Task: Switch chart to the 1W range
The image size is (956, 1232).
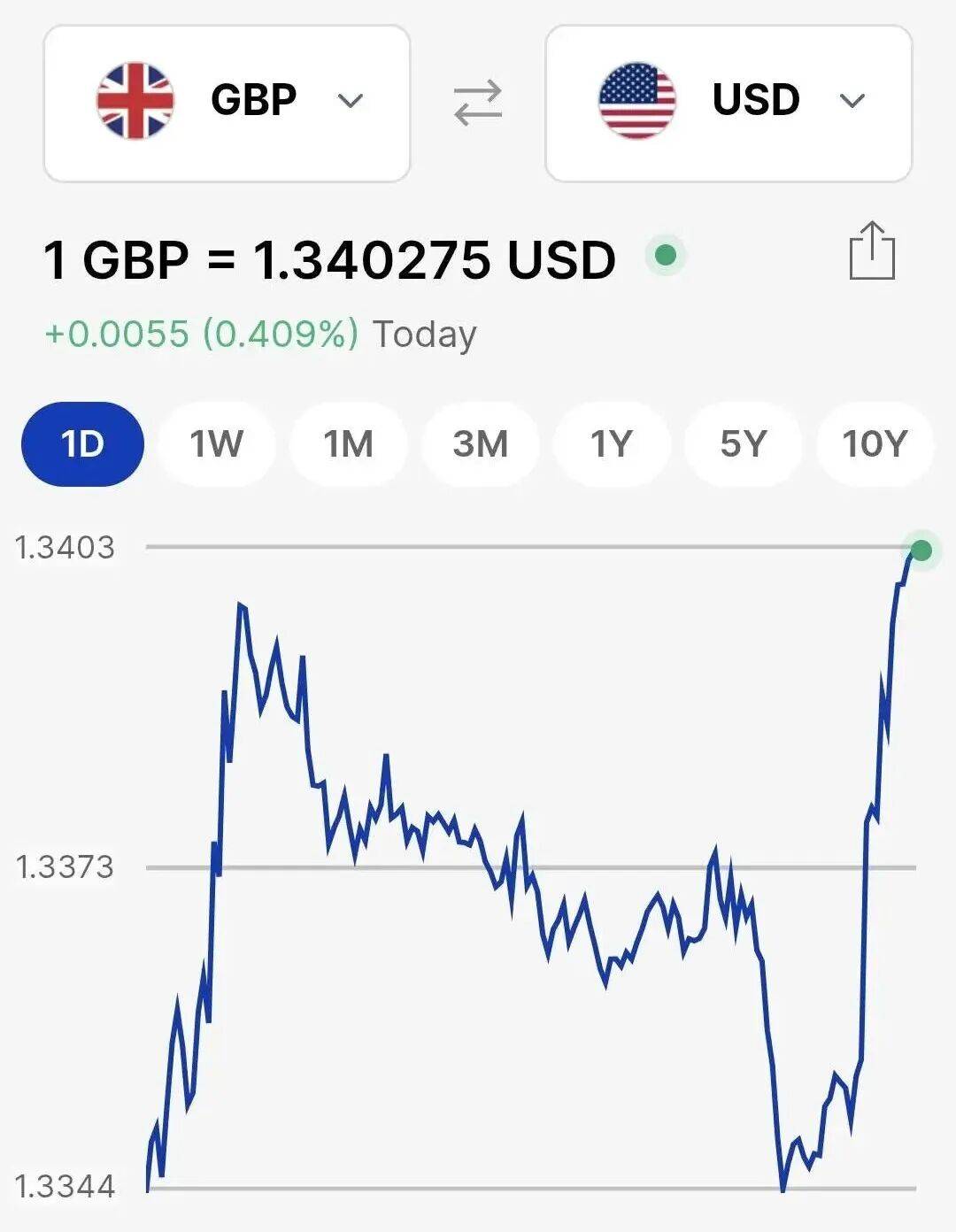Action: (x=216, y=443)
